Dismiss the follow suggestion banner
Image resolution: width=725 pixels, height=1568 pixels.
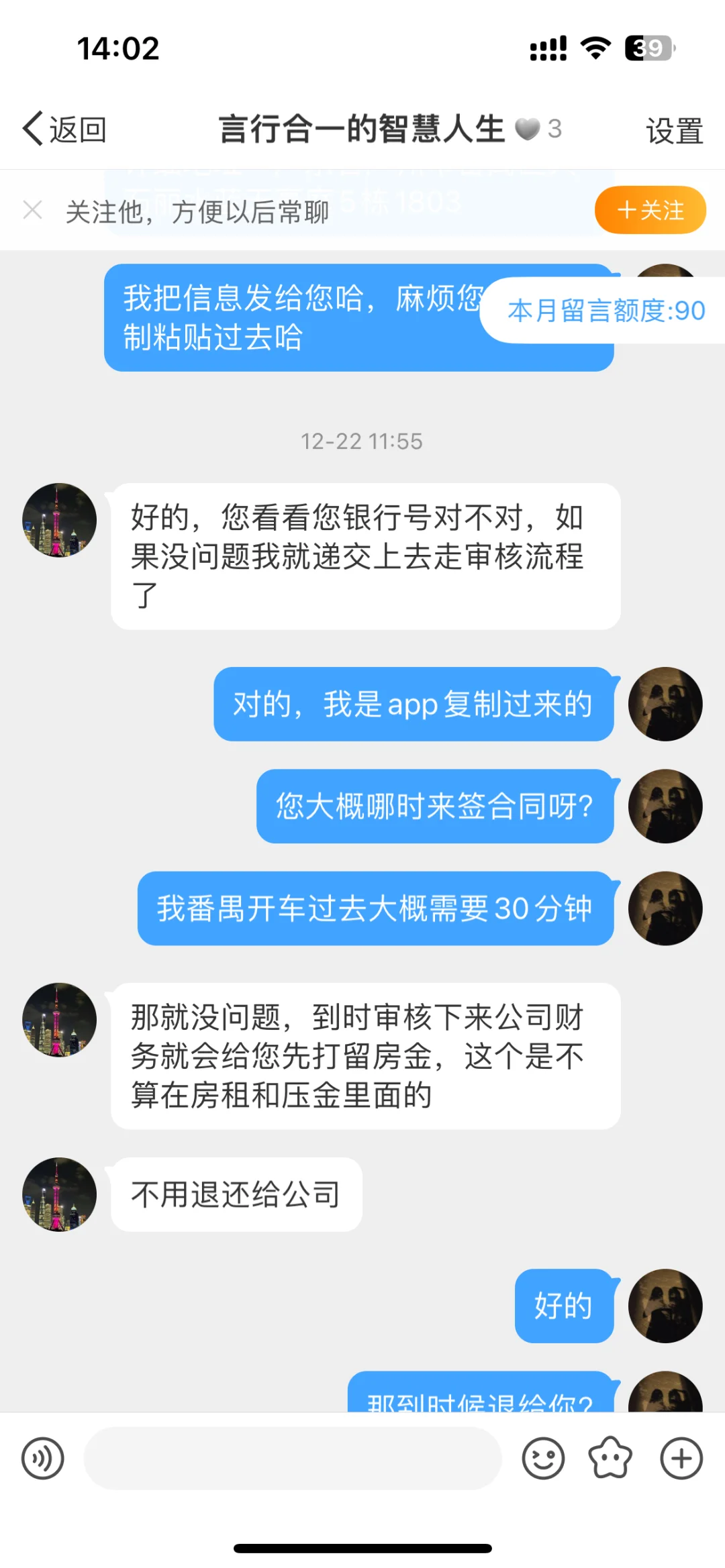32,210
